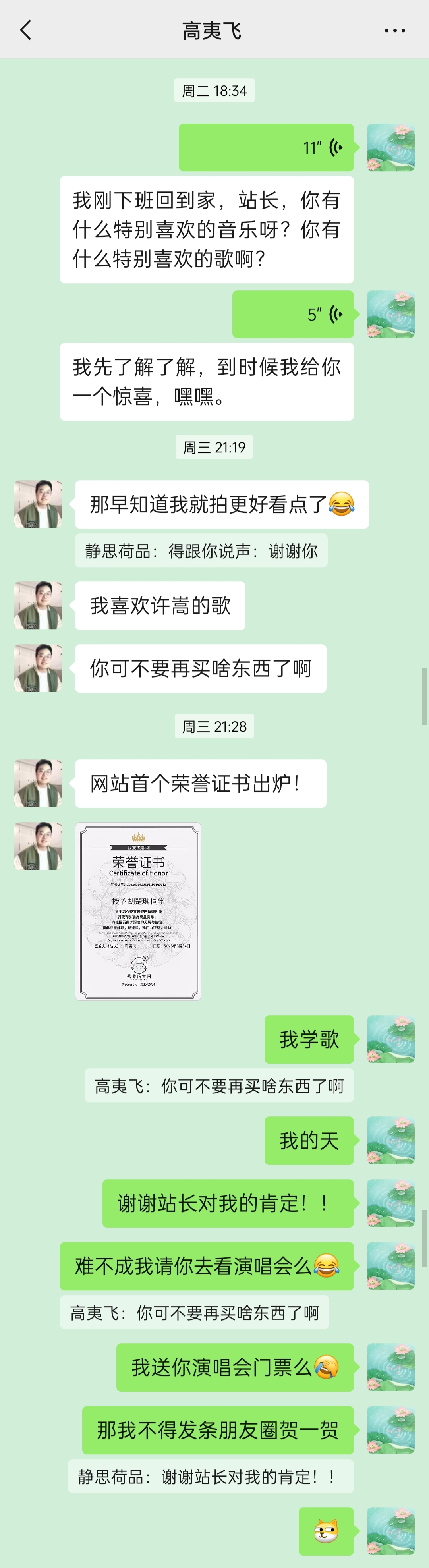Jump to quoted message under 我学歌
The width and height of the screenshot is (429, 1568).
(219, 1086)
